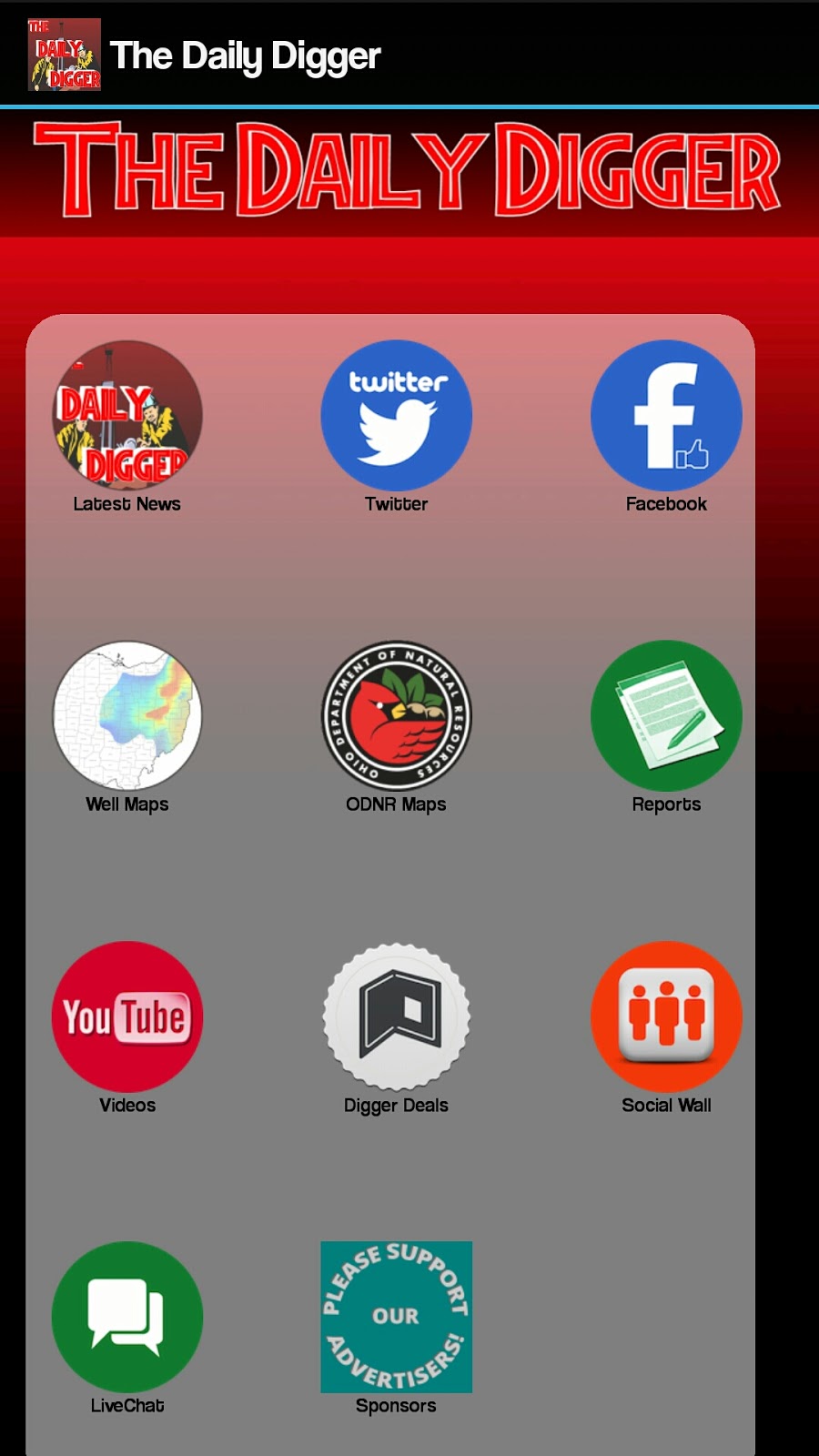This screenshot has width=819, height=1456.
Task: Watch YouTube Videos
Action: 127,1016
